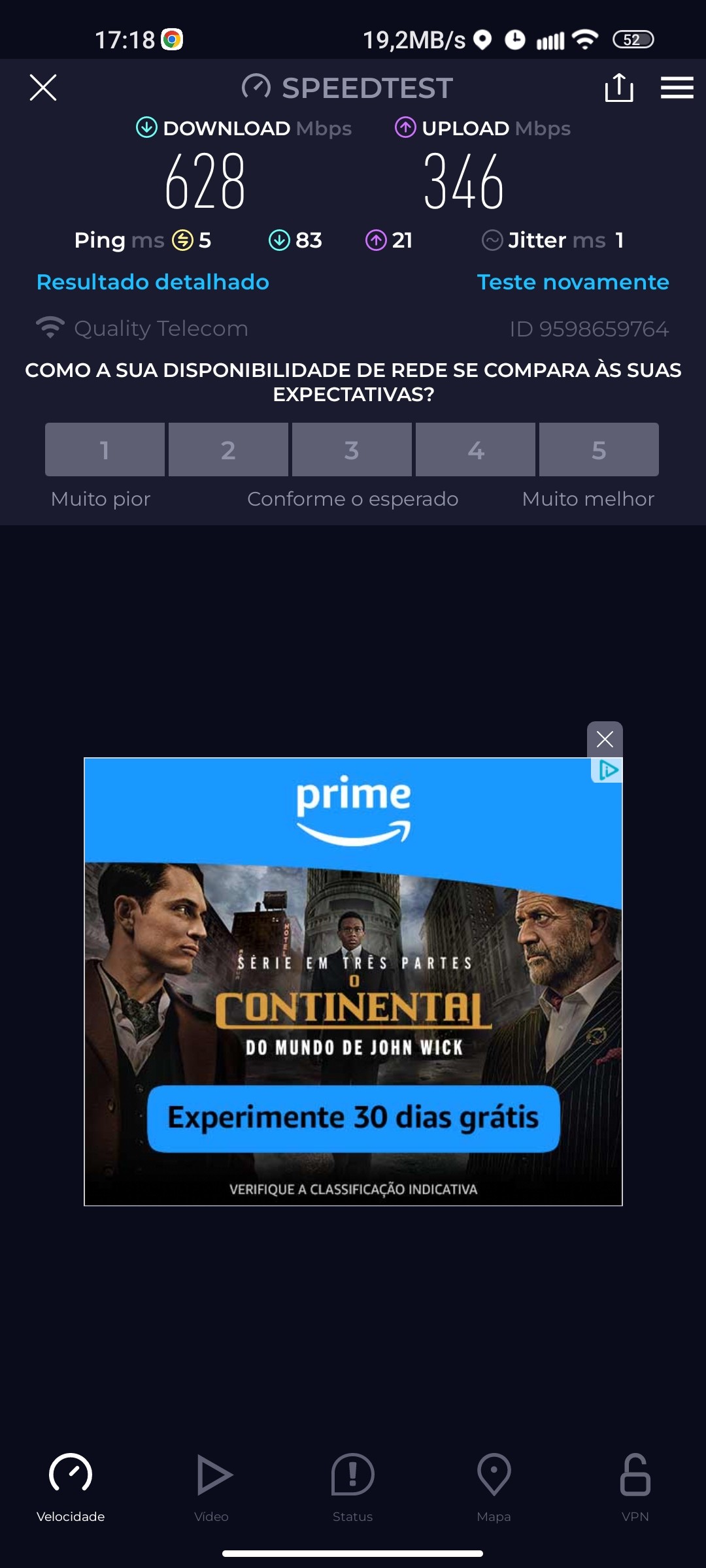Switch to the VPN tab
This screenshot has width=706, height=1568.
[x=635, y=1486]
